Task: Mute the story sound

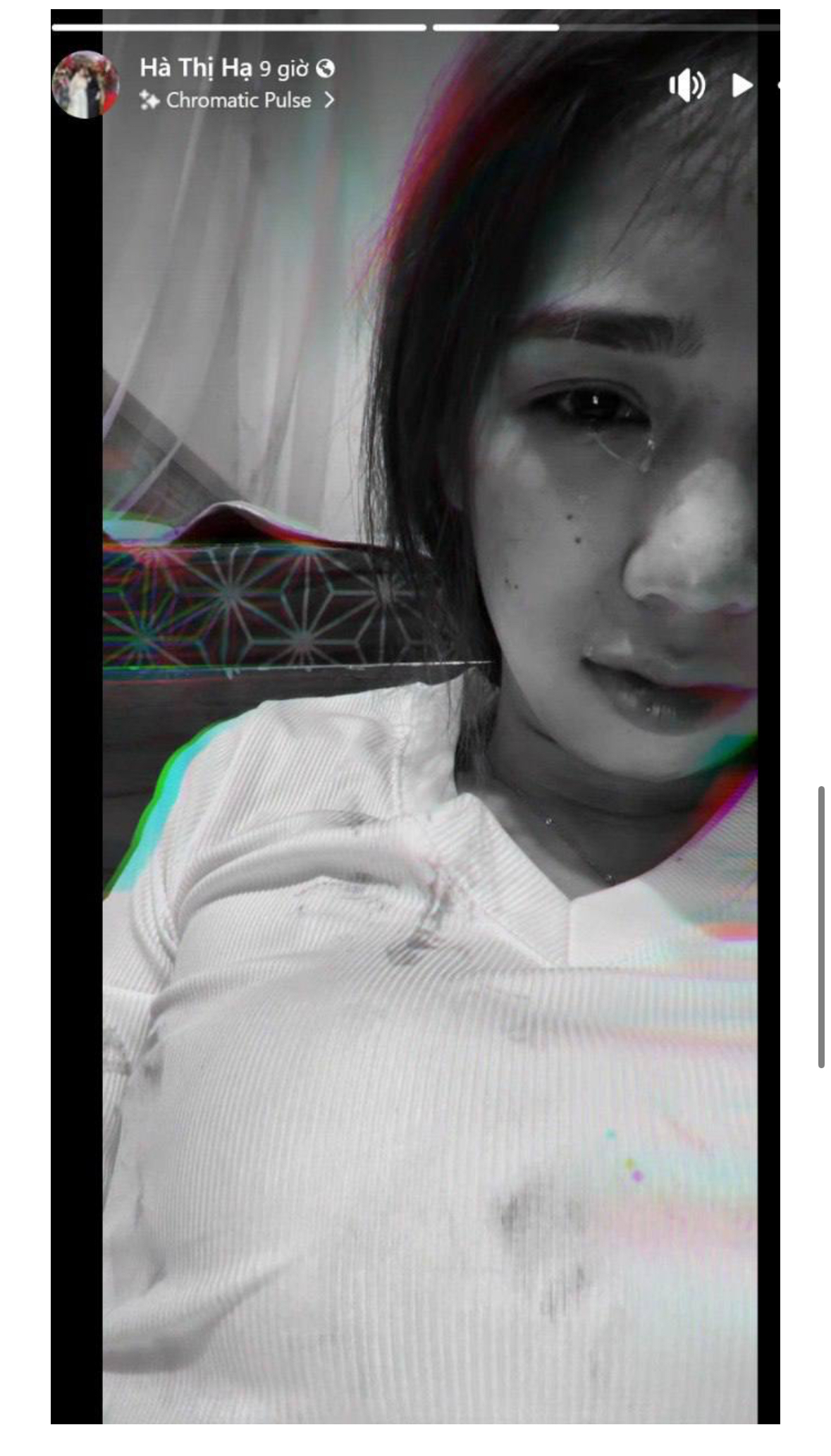Action: [687, 85]
